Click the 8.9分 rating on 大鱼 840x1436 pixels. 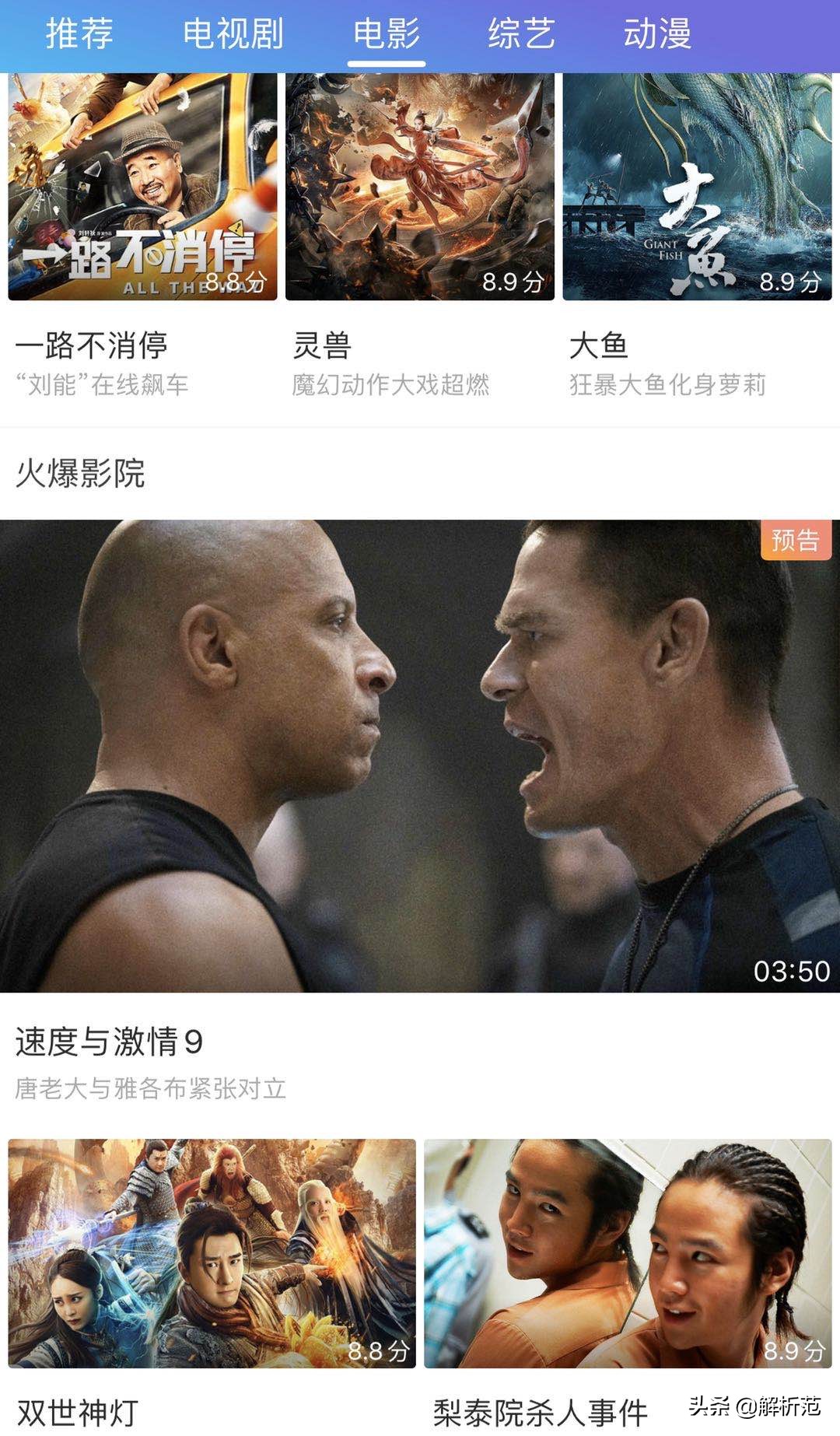[x=789, y=282]
